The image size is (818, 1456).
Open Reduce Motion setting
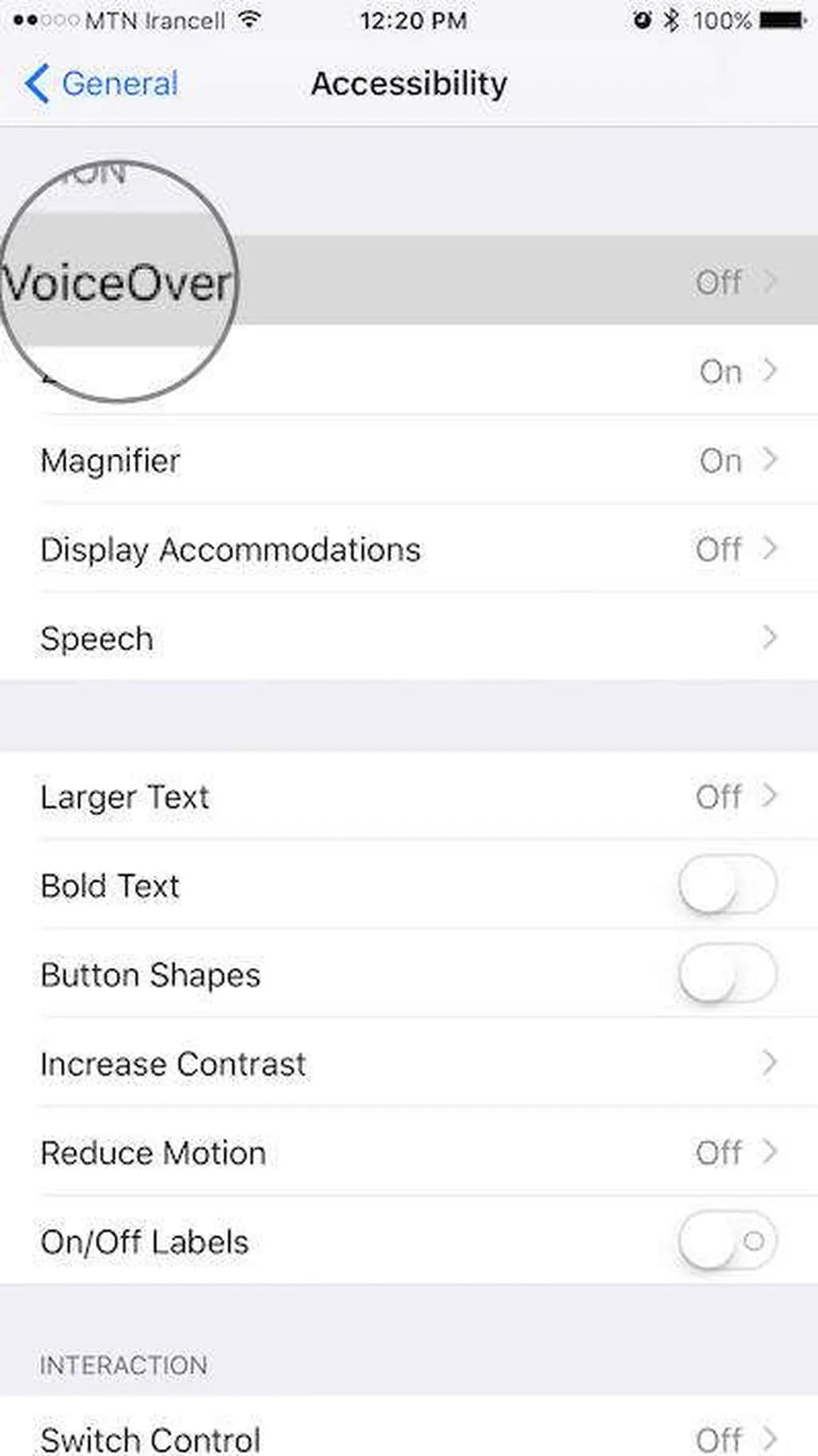[x=407, y=1152]
